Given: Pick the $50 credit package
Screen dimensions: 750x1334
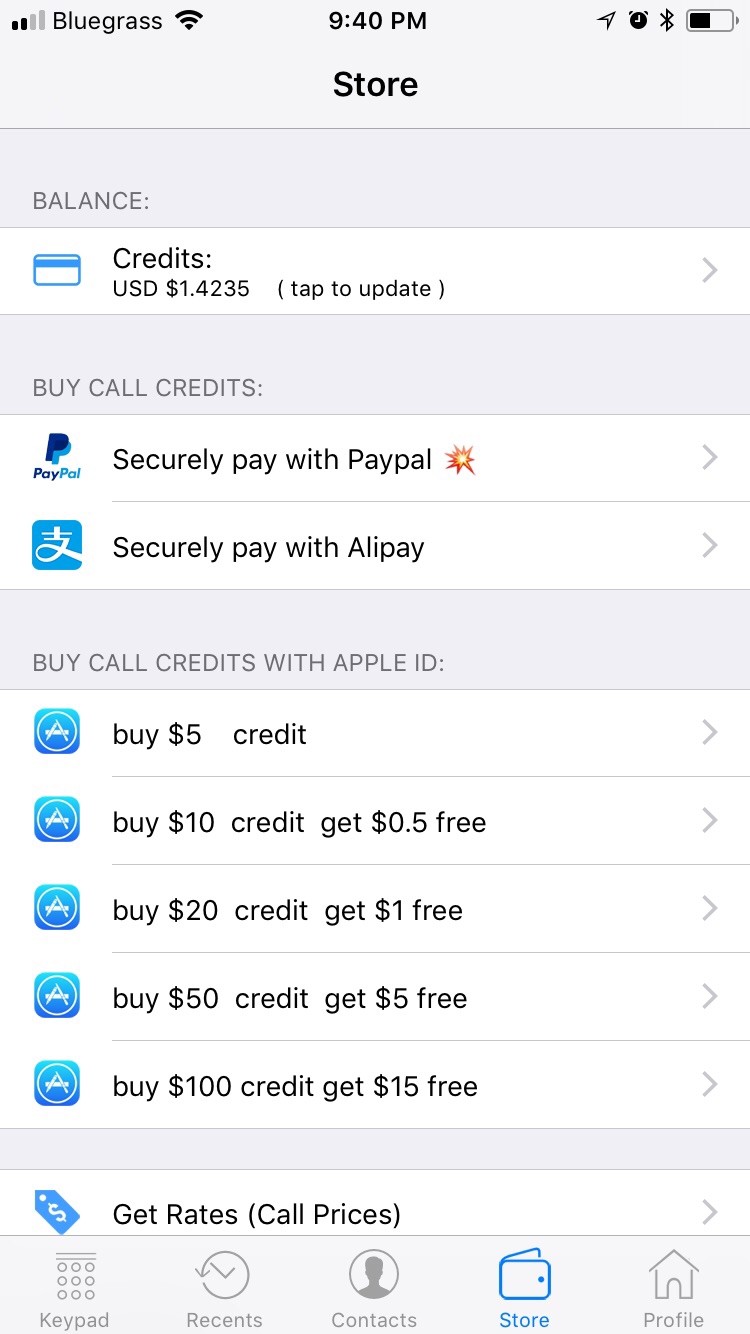Looking at the screenshot, I should 375,998.
